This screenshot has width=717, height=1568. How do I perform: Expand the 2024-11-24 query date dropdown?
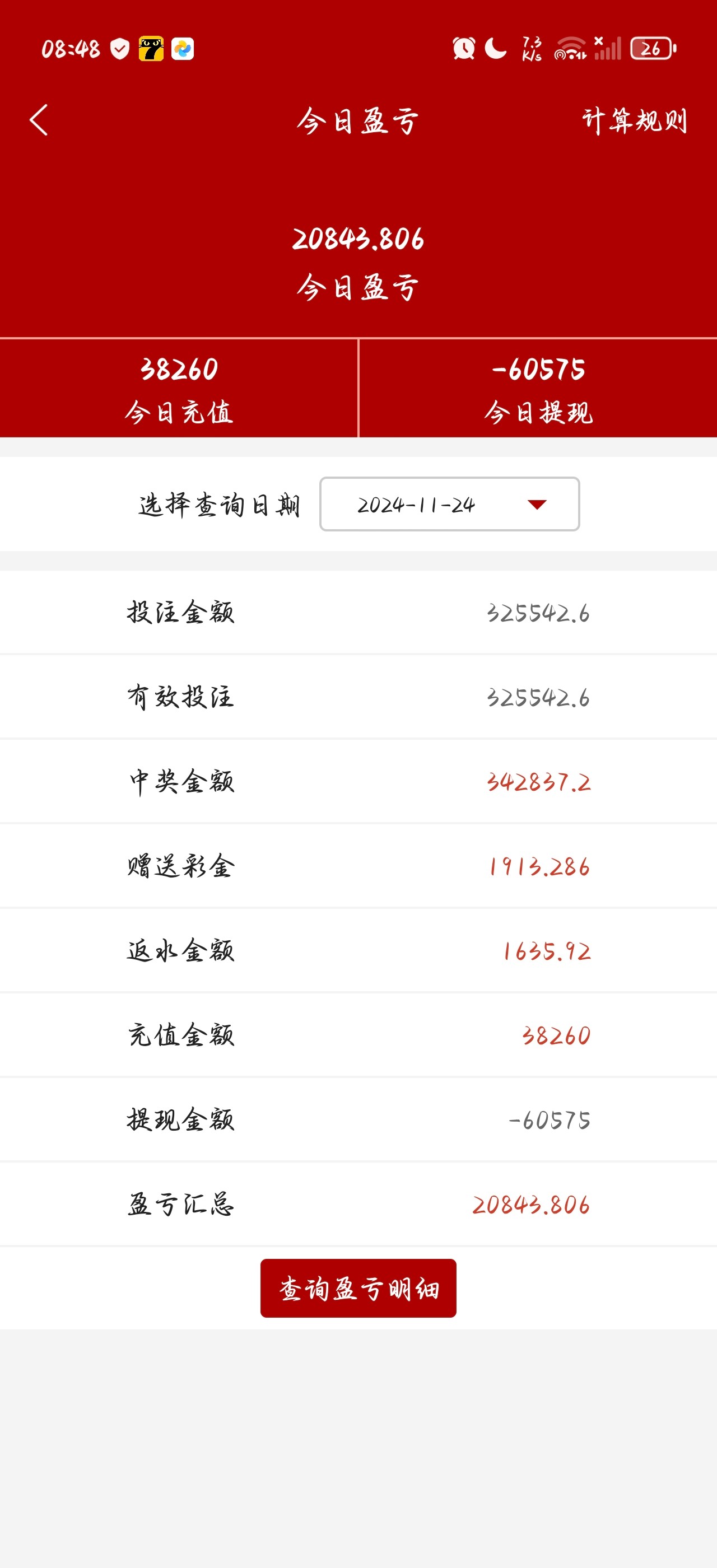449,504
